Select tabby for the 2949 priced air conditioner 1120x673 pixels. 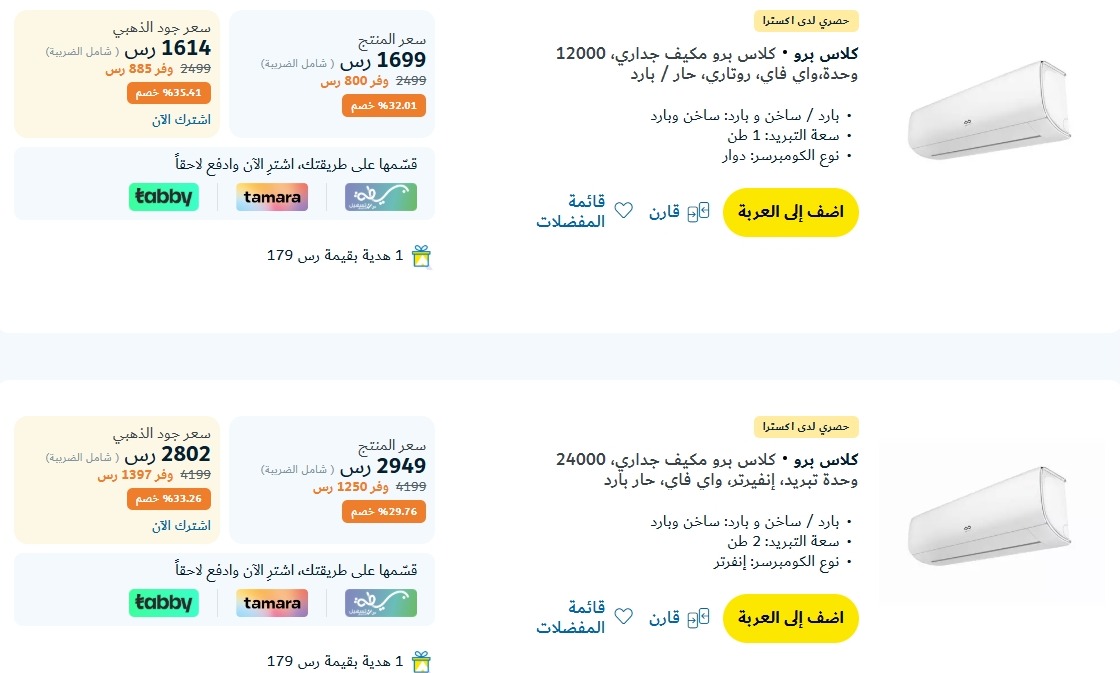click(x=164, y=603)
